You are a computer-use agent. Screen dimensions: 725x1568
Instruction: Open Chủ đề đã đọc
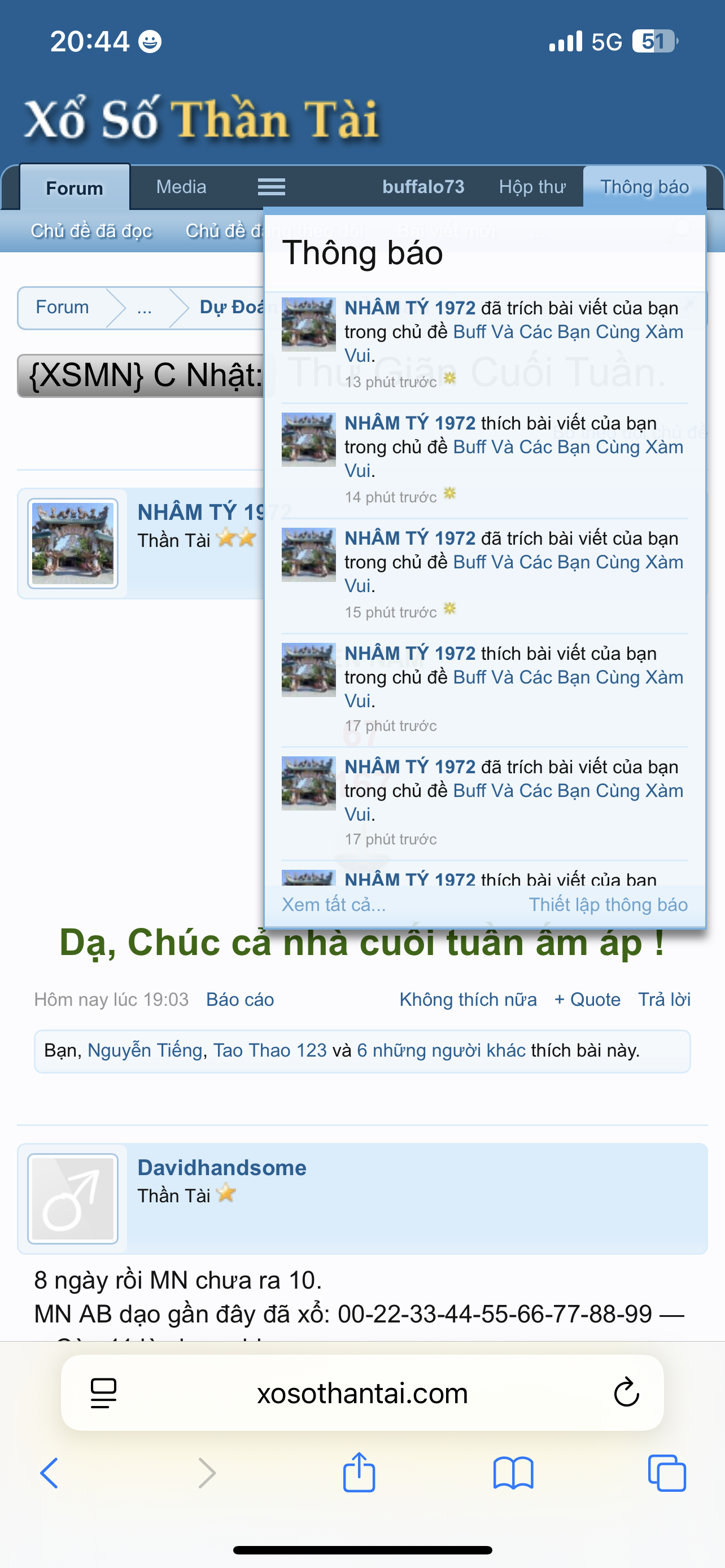pyautogui.click(x=91, y=231)
